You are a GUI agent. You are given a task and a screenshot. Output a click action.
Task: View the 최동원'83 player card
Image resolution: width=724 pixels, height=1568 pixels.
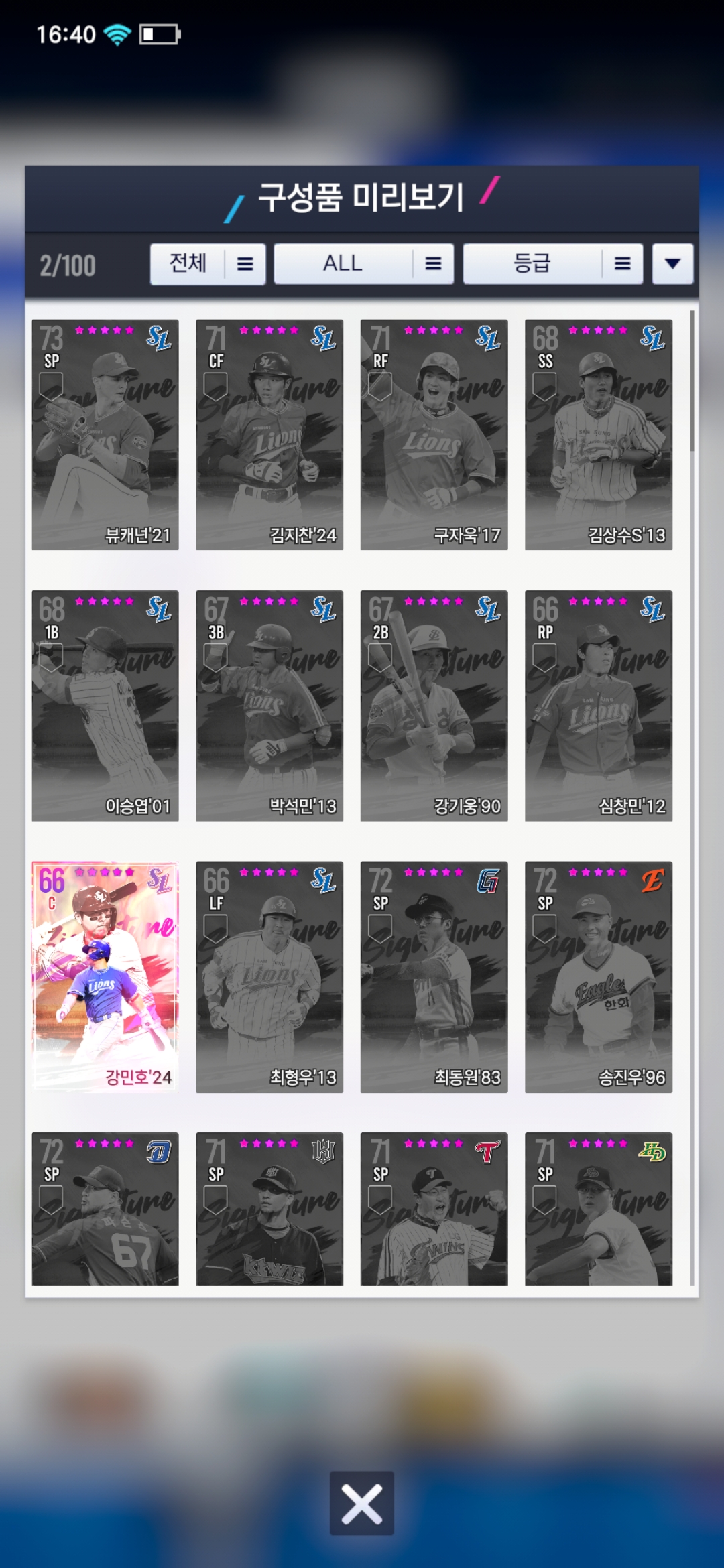pyautogui.click(x=434, y=977)
